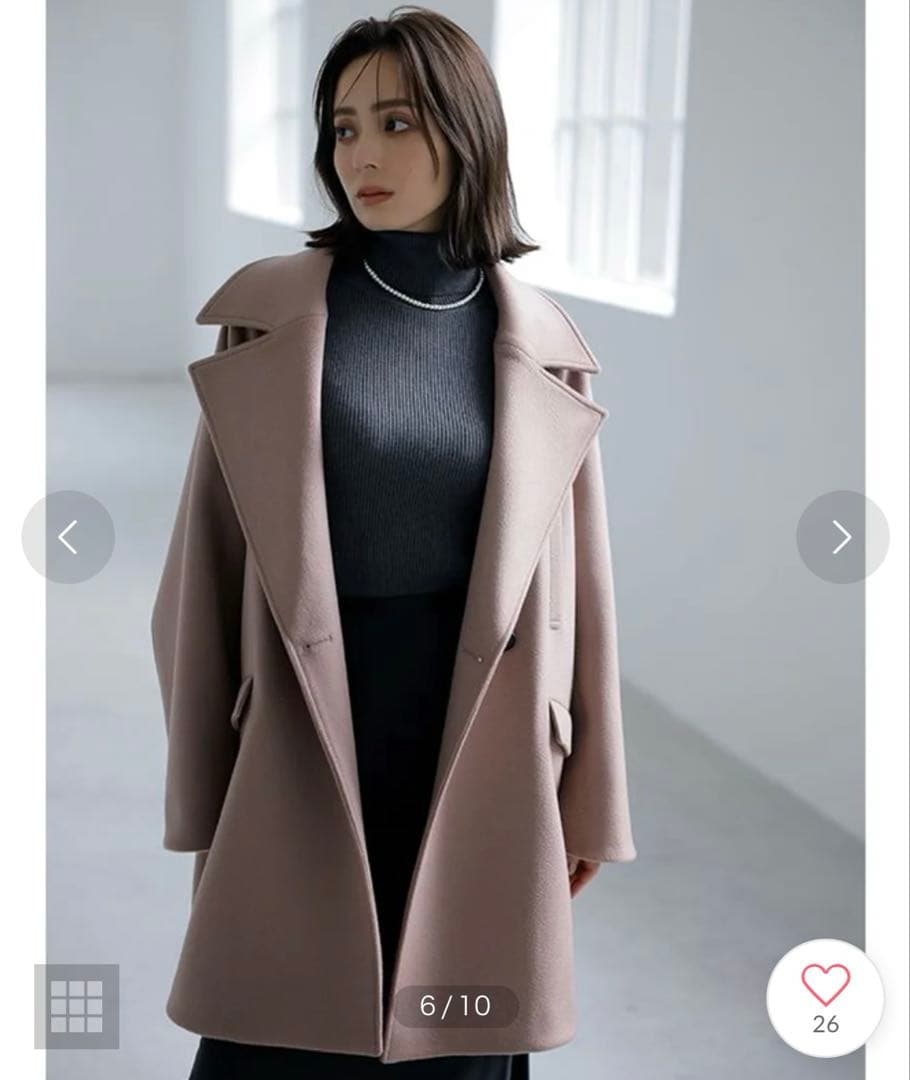Advance to the next product image
The image size is (910, 1080).
pyautogui.click(x=842, y=537)
